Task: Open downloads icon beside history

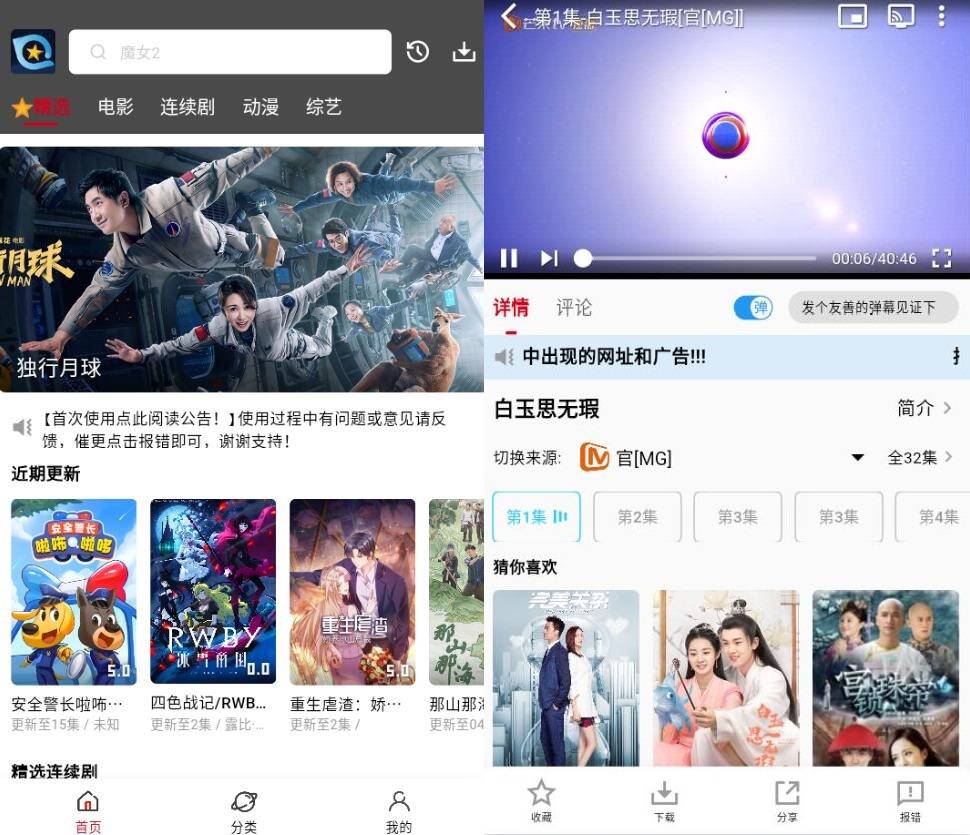Action: 463,52
